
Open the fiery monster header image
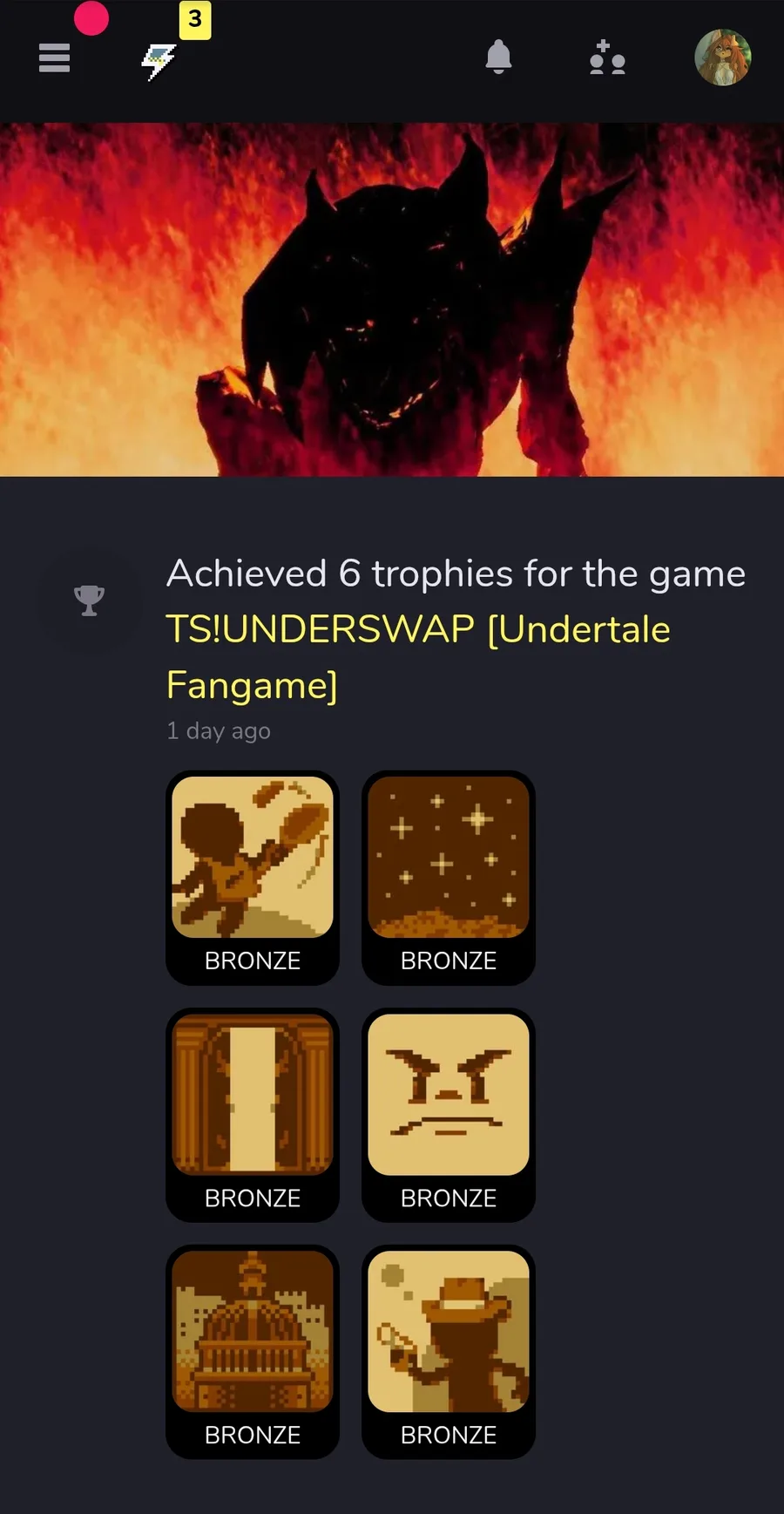392,299
